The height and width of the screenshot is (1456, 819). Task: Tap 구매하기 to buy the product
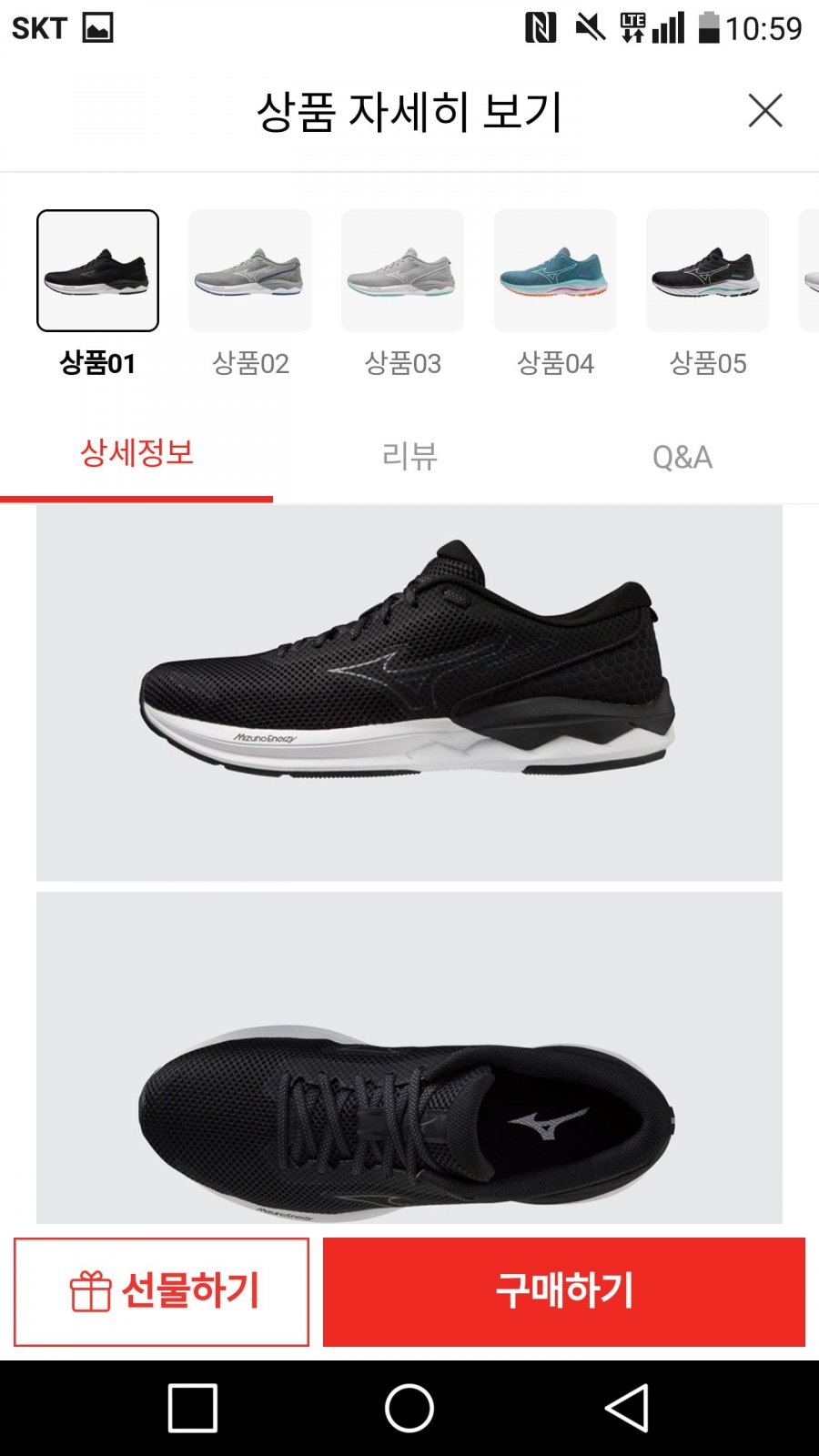(563, 1291)
